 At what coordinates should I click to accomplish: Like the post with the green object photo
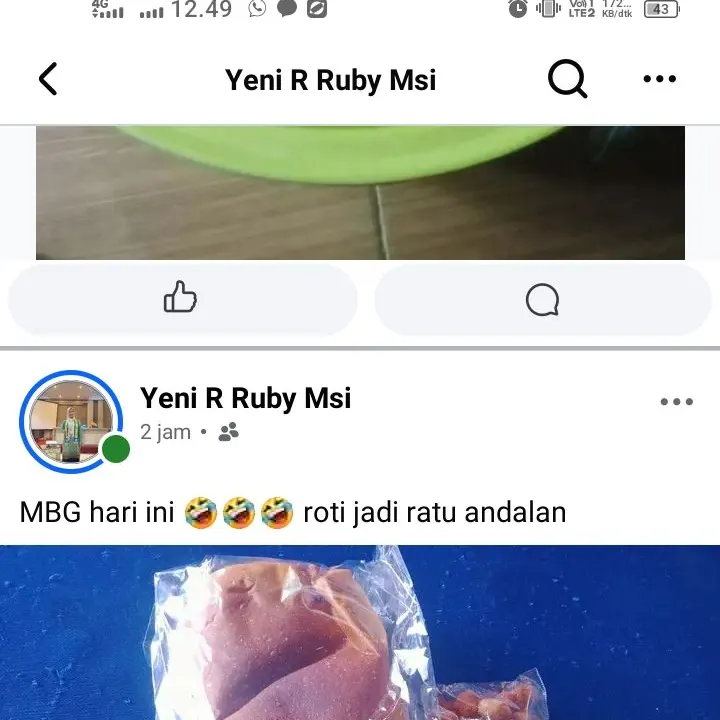pos(182,298)
